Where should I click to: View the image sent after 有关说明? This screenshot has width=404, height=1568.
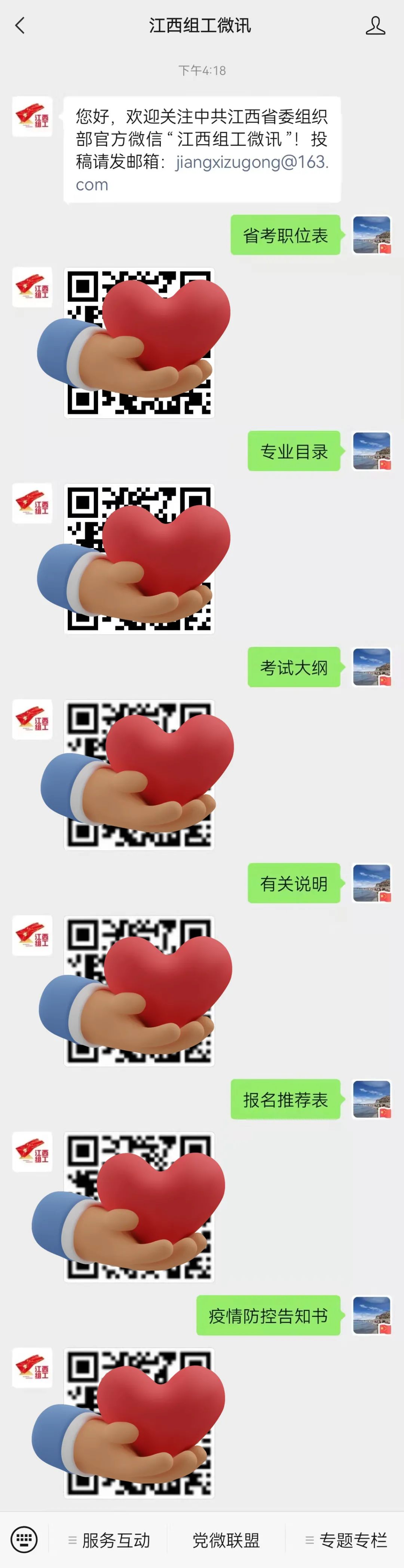click(139, 990)
